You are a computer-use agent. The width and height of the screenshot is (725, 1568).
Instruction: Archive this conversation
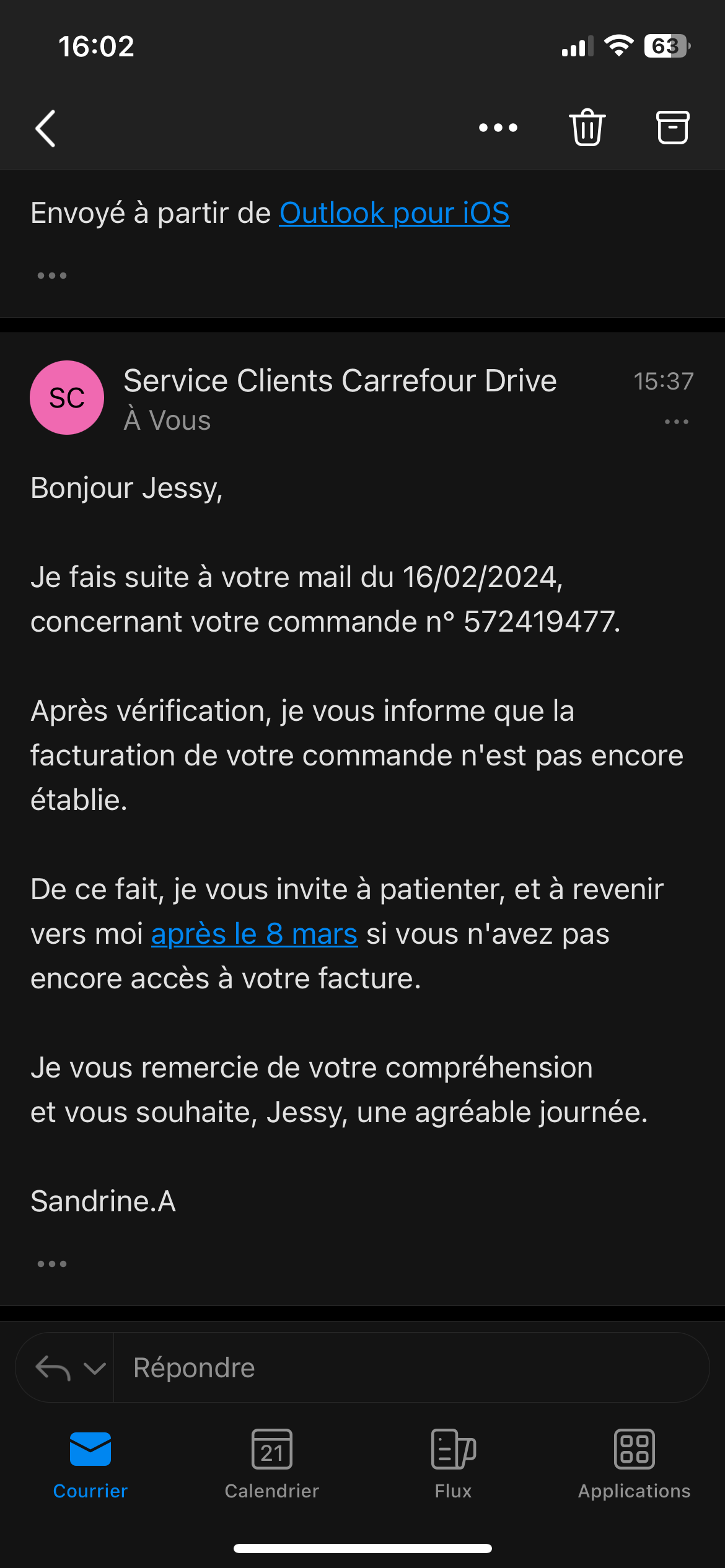[x=672, y=128]
